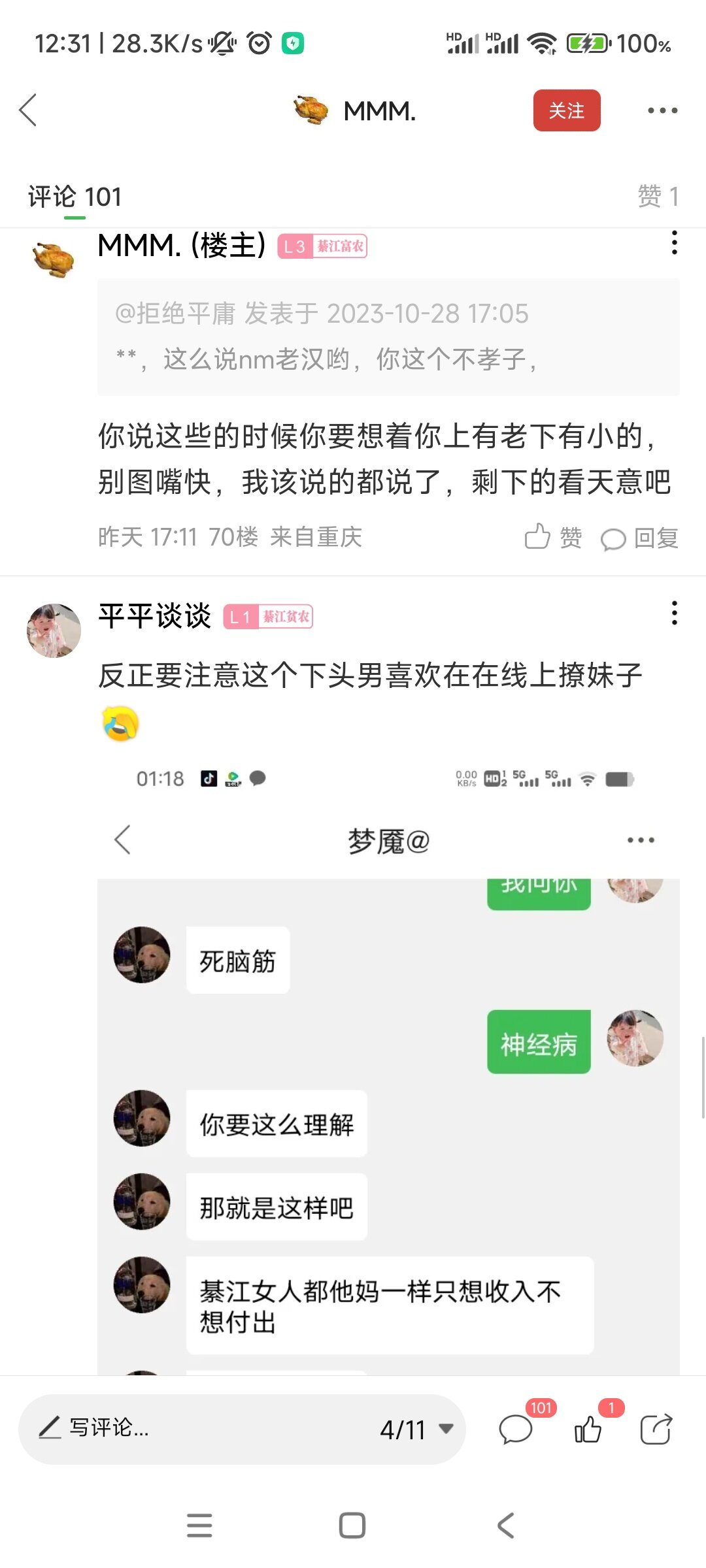Reply to MMM.'s 70楼 comment
The width and height of the screenshot is (706, 1568).
click(639, 538)
